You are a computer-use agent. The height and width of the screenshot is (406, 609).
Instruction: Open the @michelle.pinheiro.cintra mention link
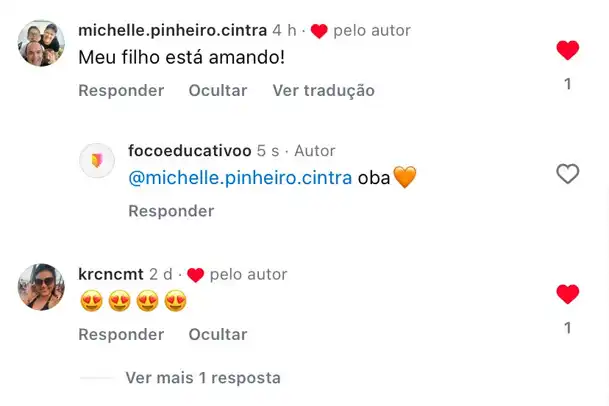click(240, 178)
